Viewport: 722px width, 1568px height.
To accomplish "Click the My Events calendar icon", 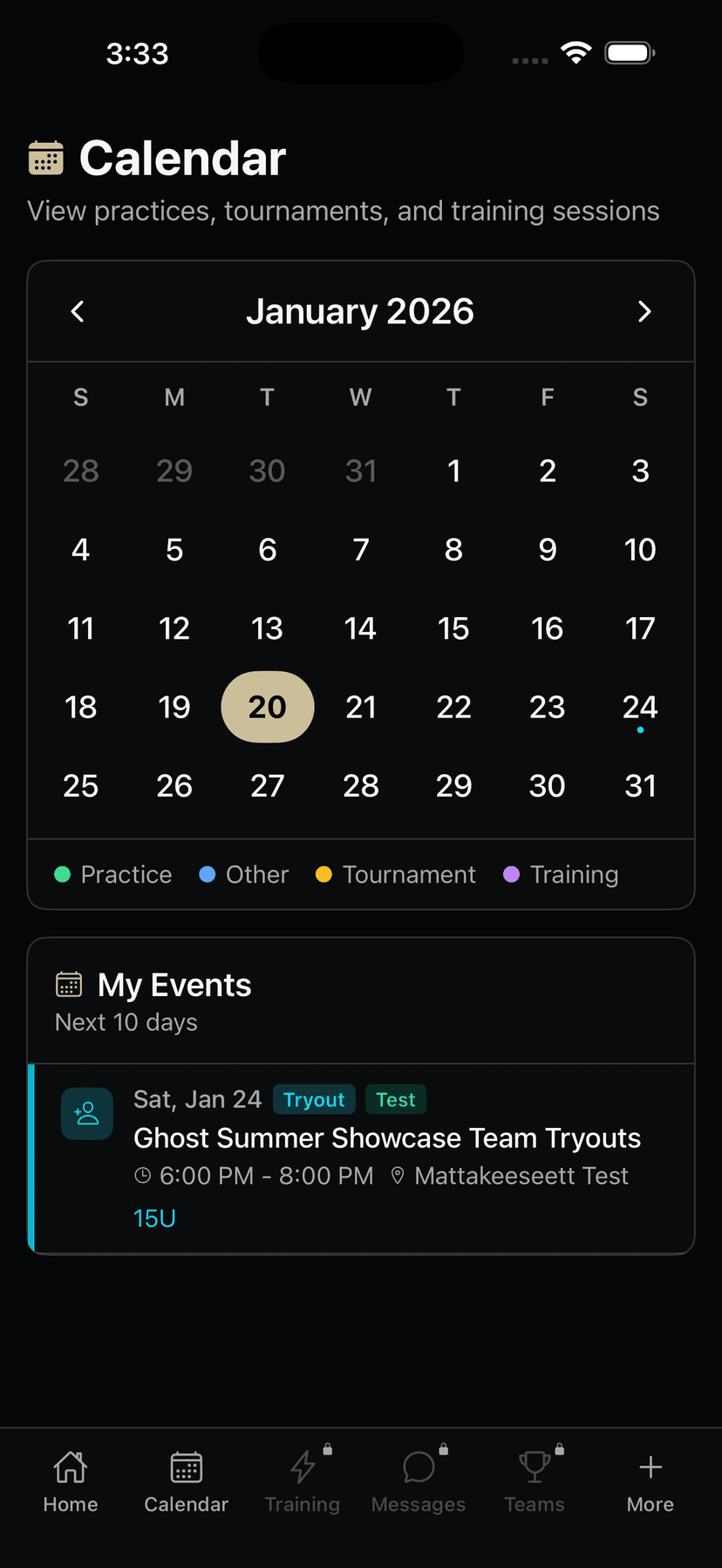I will coord(68,983).
